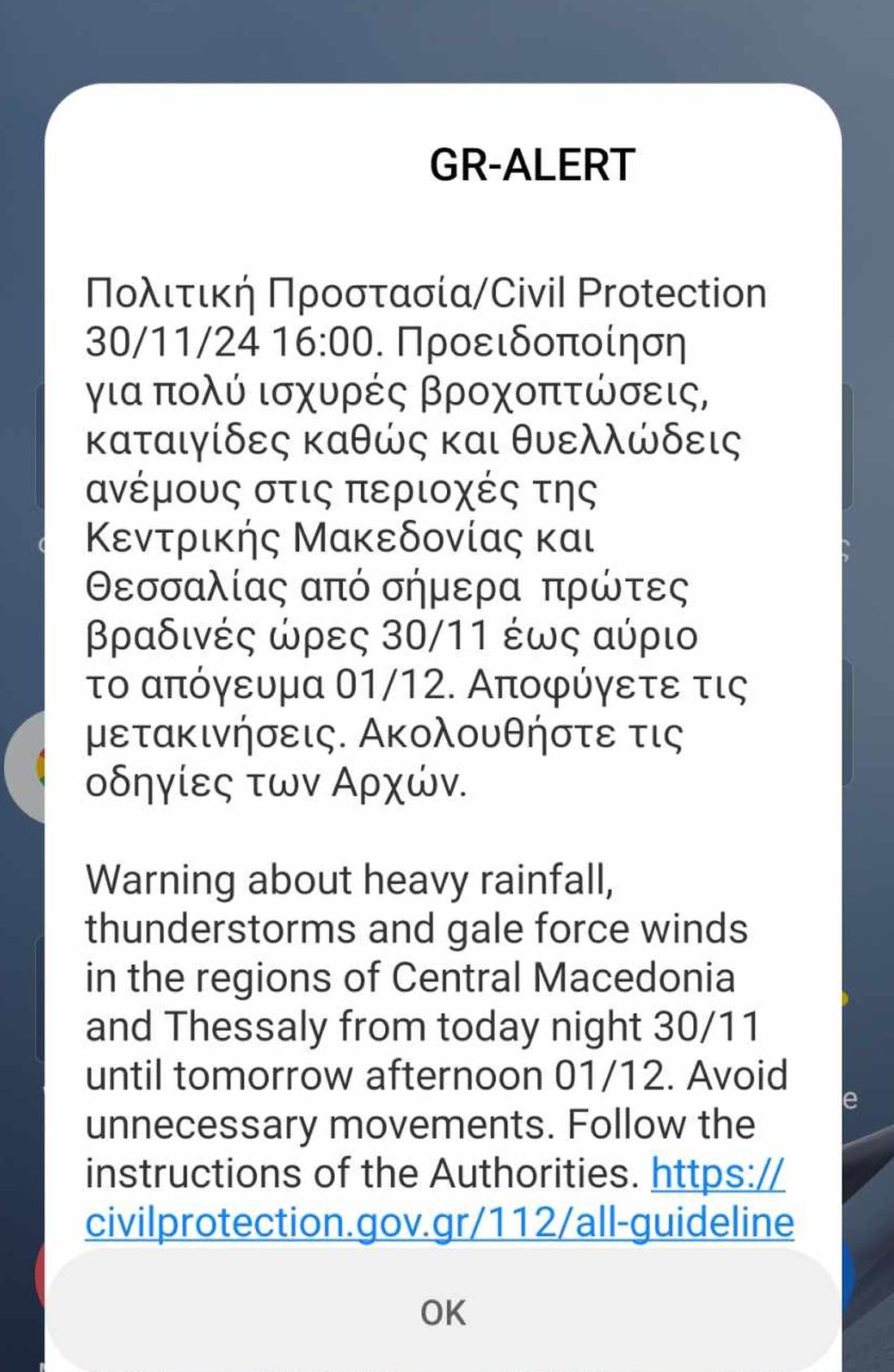Open the civilprotection.gov.gr guidelines link
The width and height of the screenshot is (894, 1372).
tap(439, 1223)
